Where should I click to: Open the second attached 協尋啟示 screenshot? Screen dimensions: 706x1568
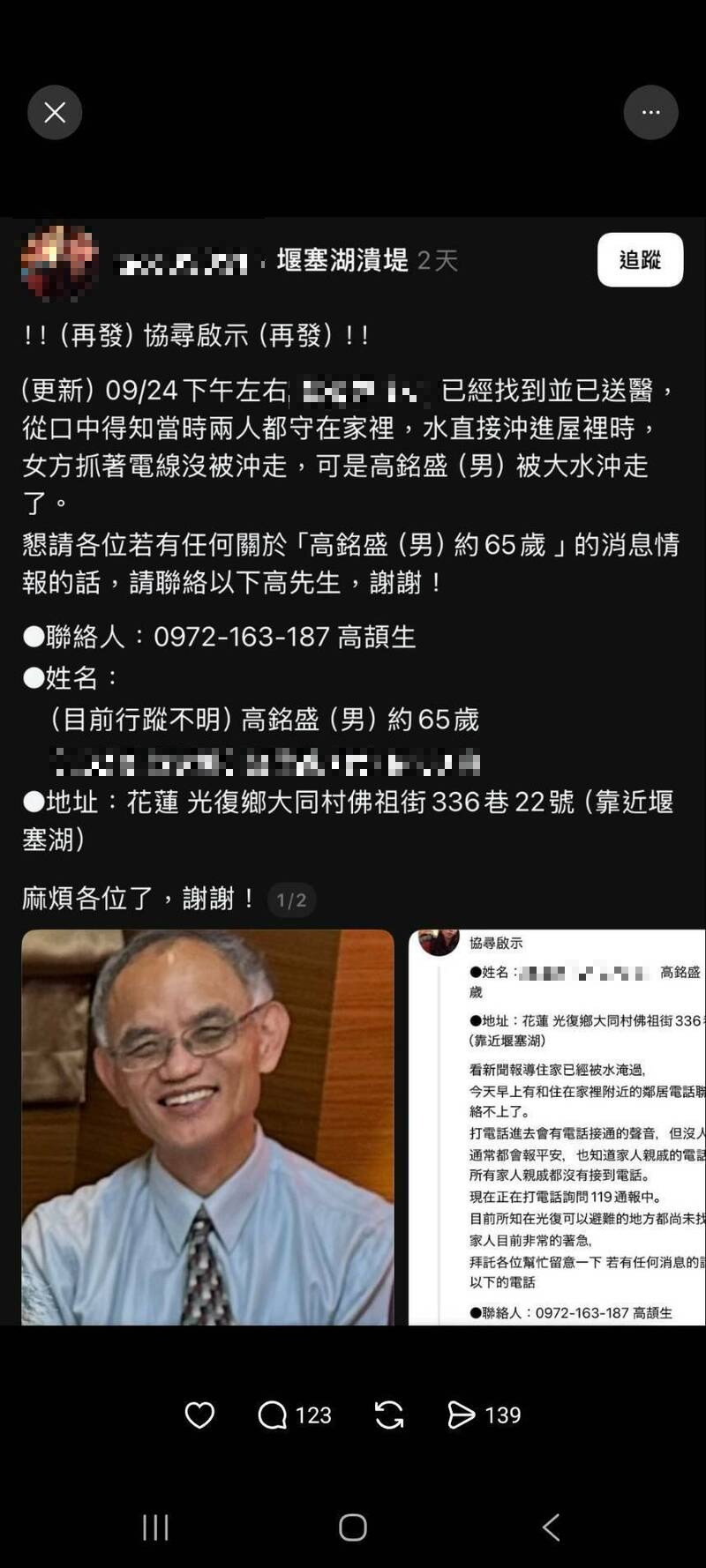(558, 1127)
